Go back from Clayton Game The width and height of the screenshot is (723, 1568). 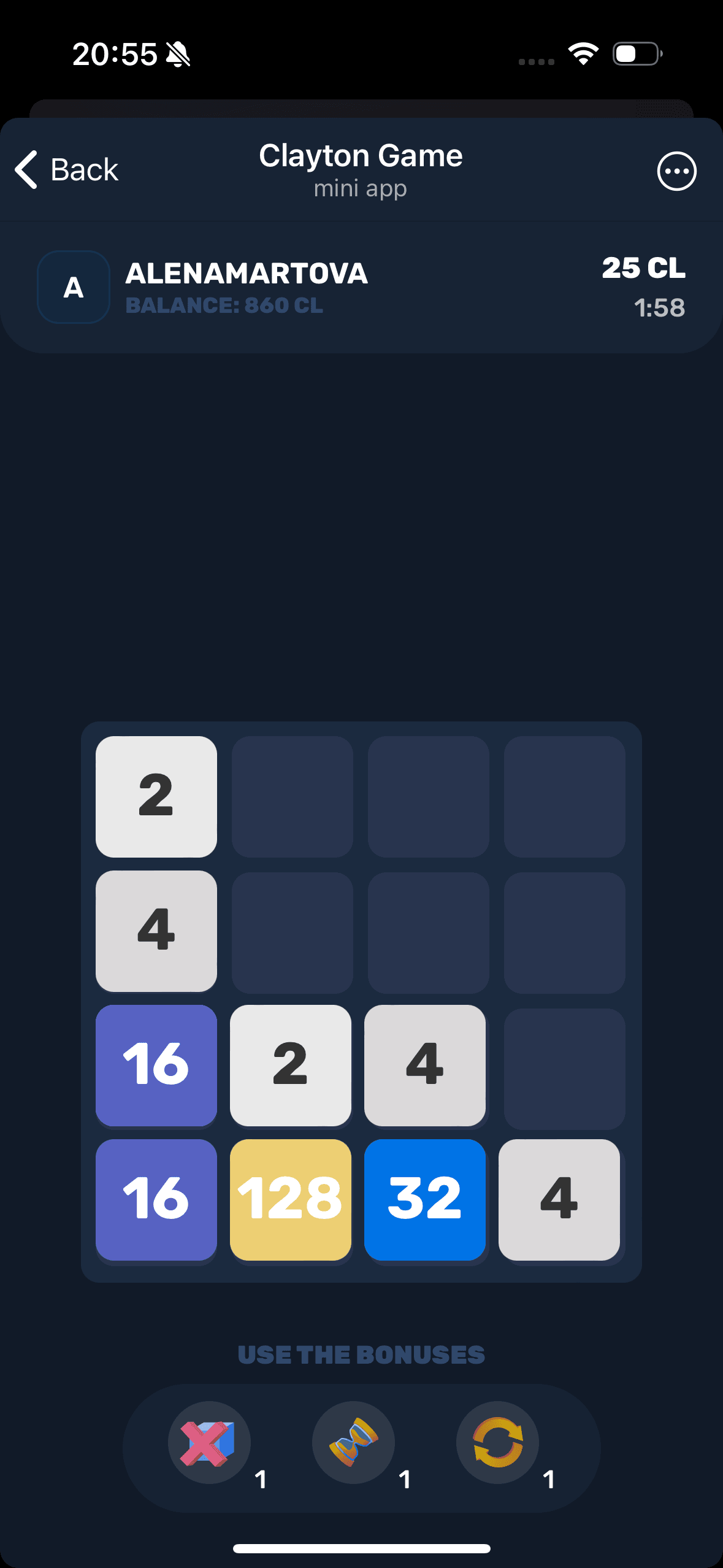(66, 170)
